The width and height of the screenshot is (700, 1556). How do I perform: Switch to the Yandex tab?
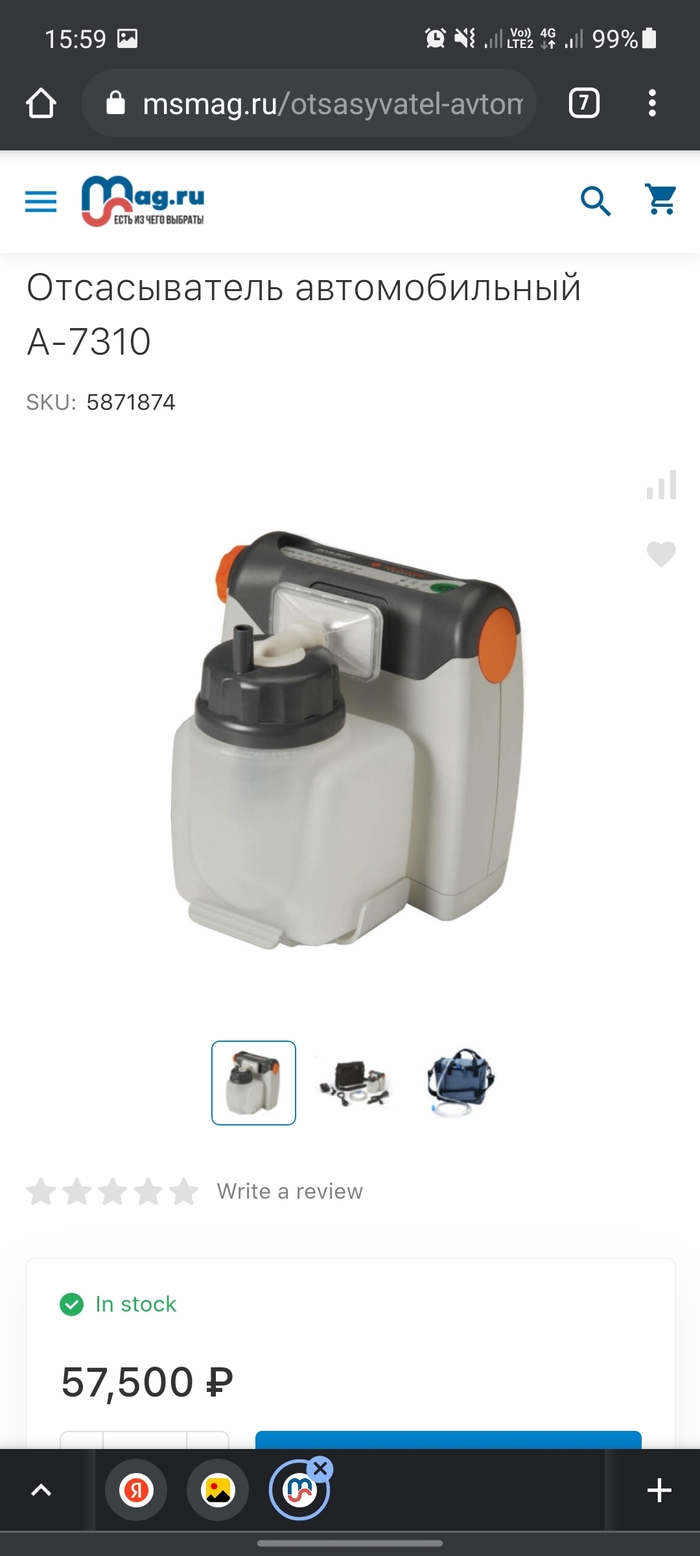coord(135,1491)
